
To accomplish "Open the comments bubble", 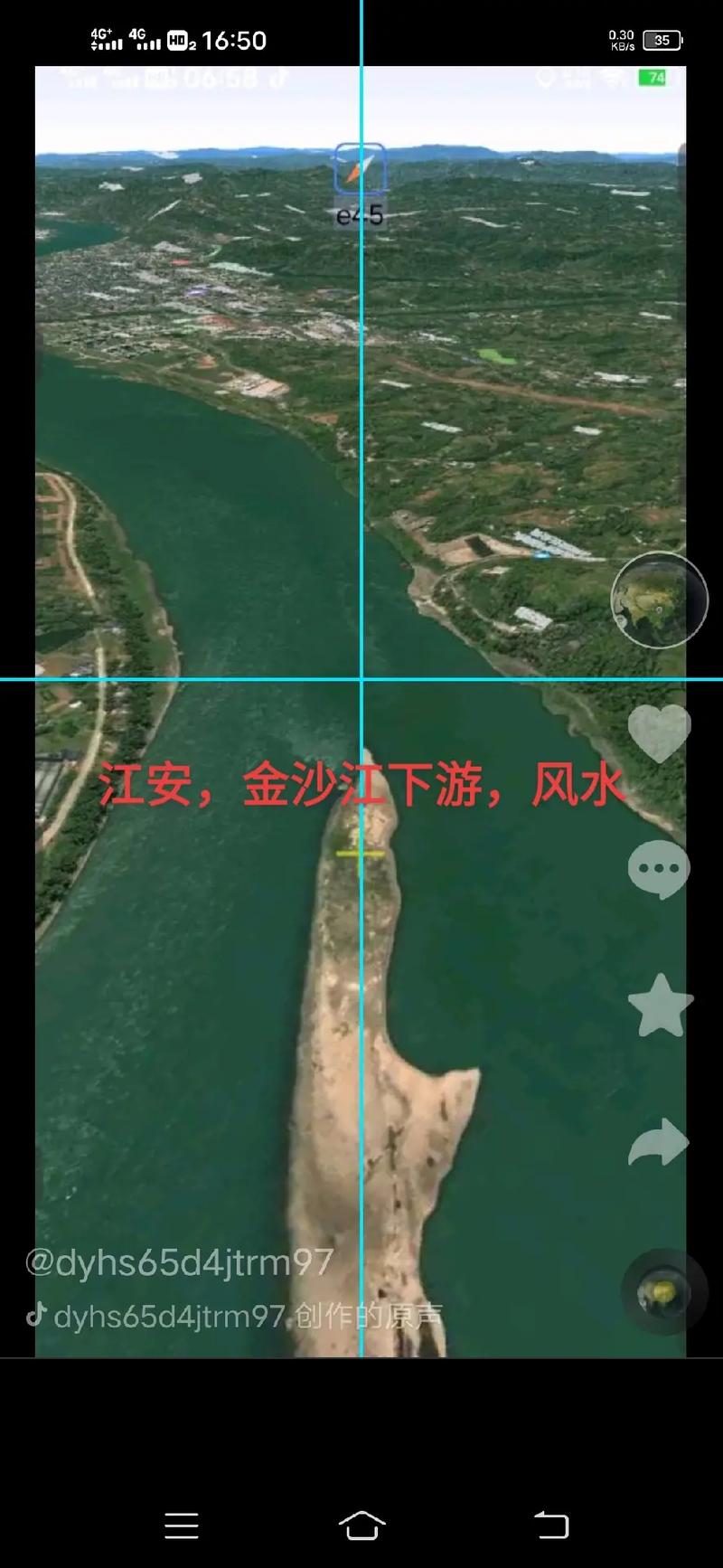I will 659,869.
